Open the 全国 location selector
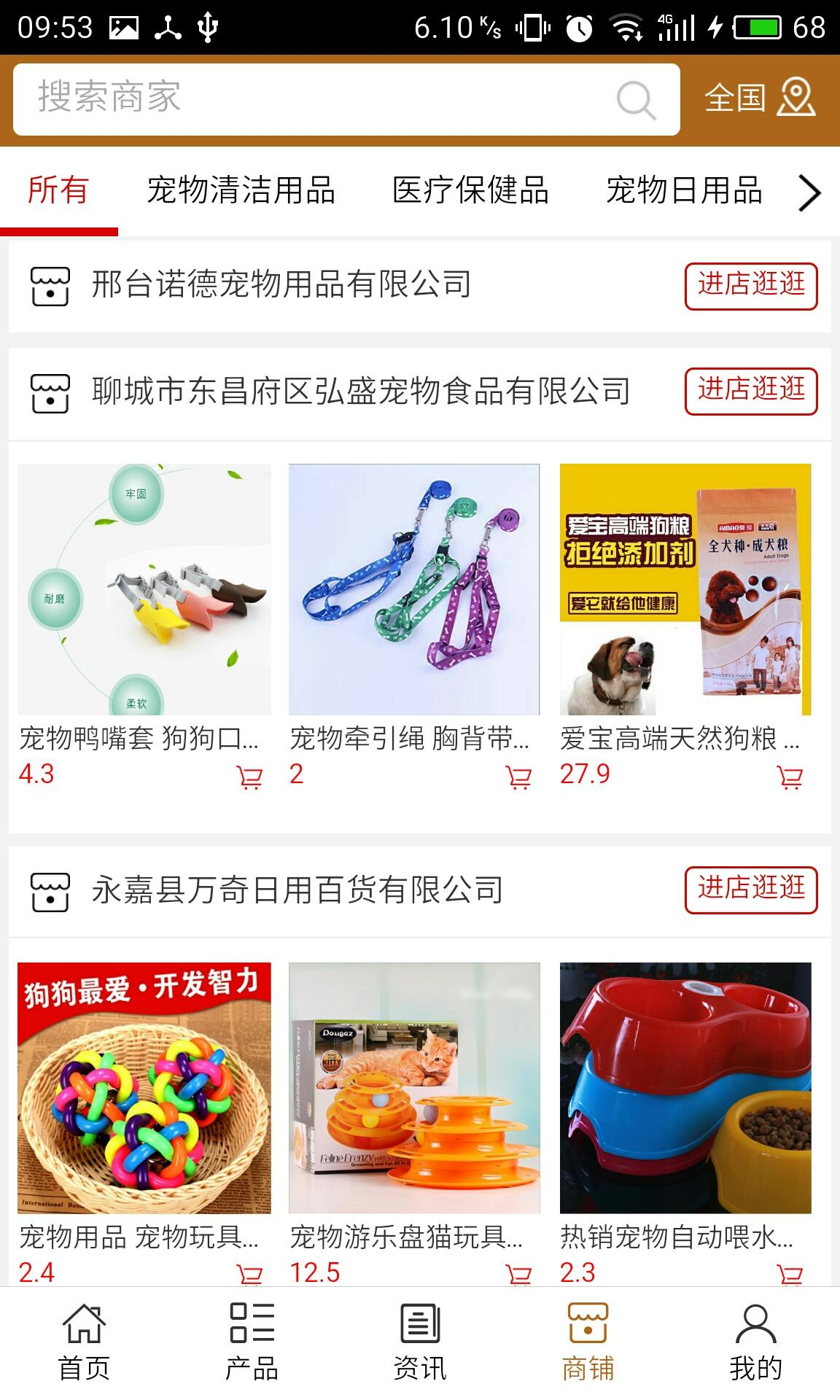 point(759,98)
